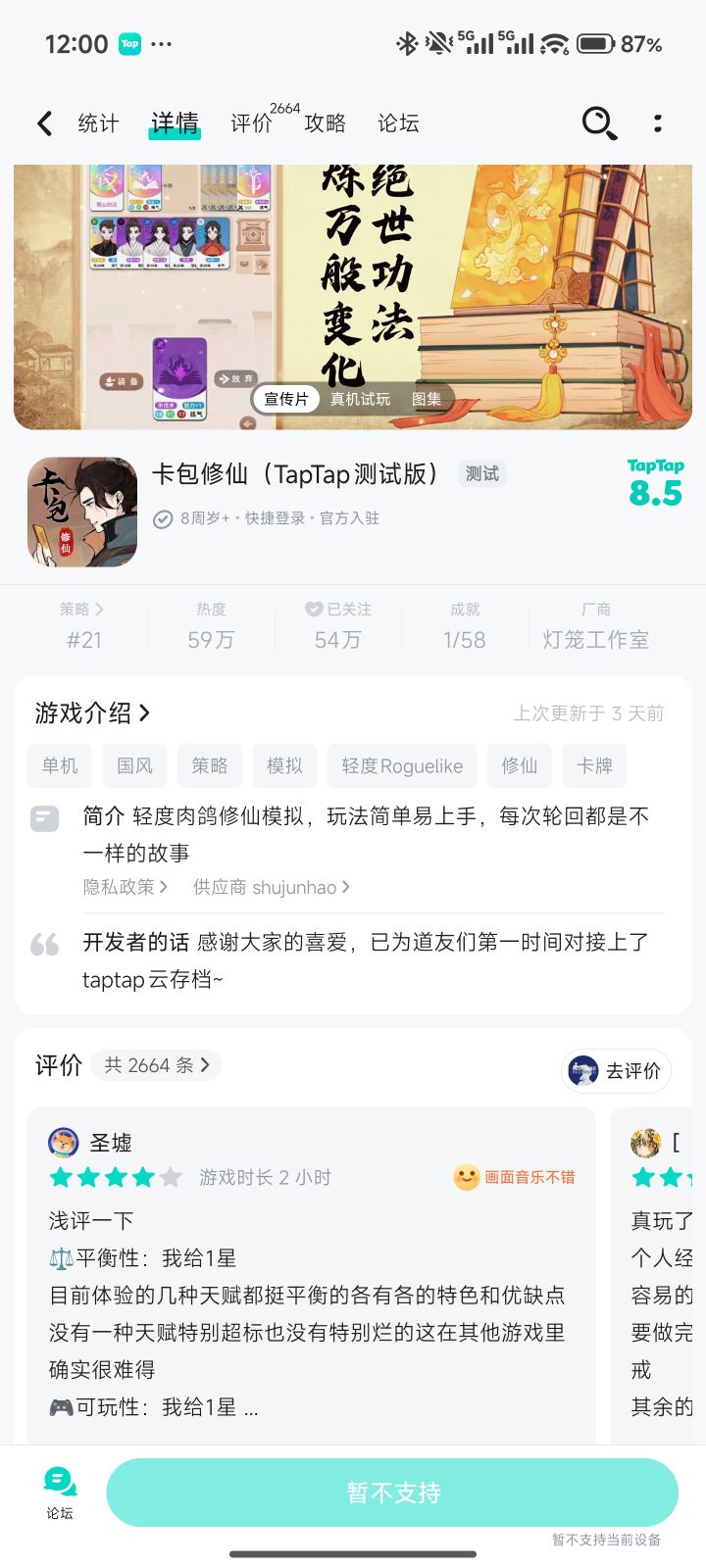706x1568 pixels.
Task: Tap the verified checkmark icon beside 8周岁+
Action: coord(162,518)
